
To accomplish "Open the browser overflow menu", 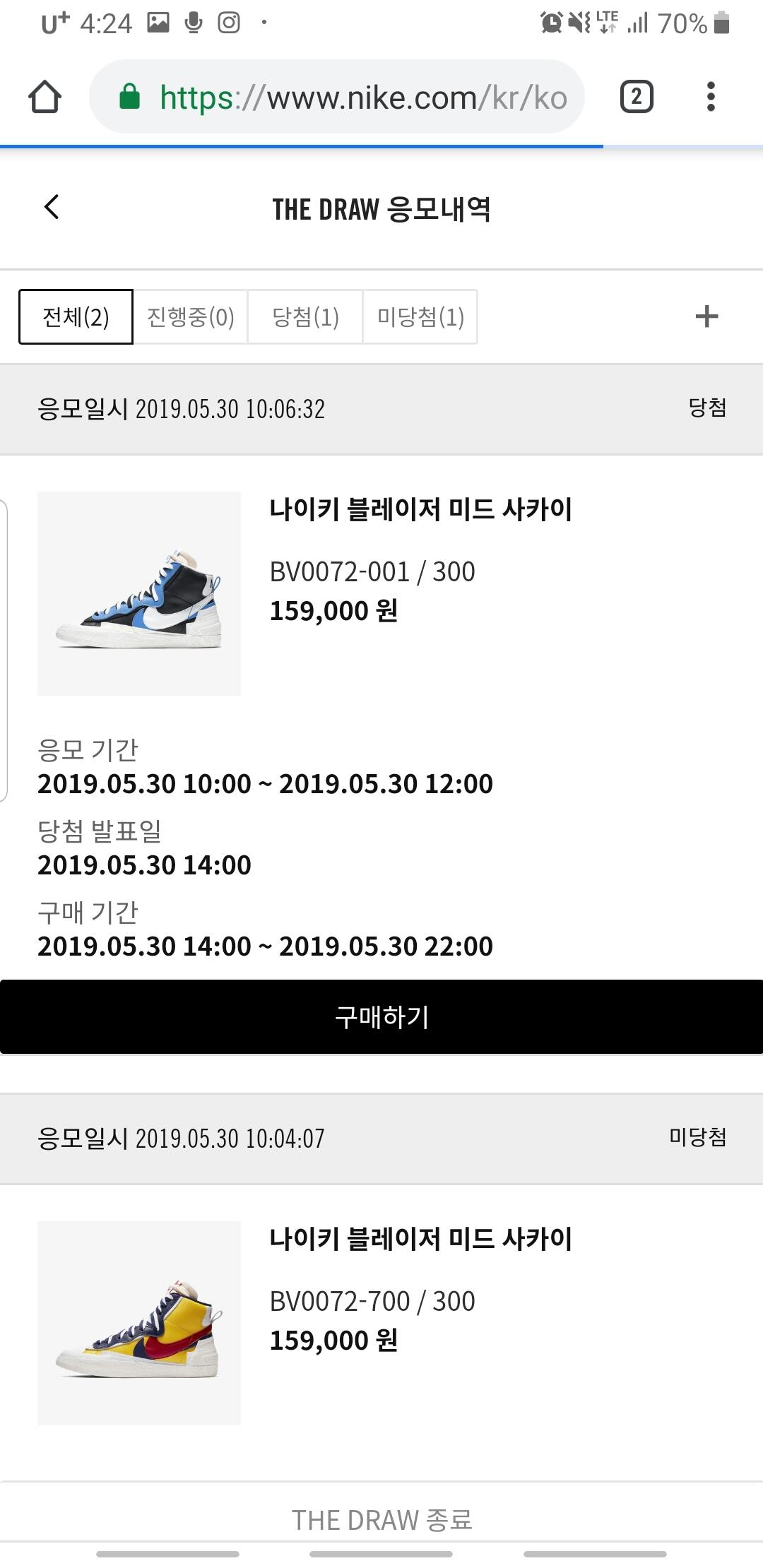I will point(711,97).
